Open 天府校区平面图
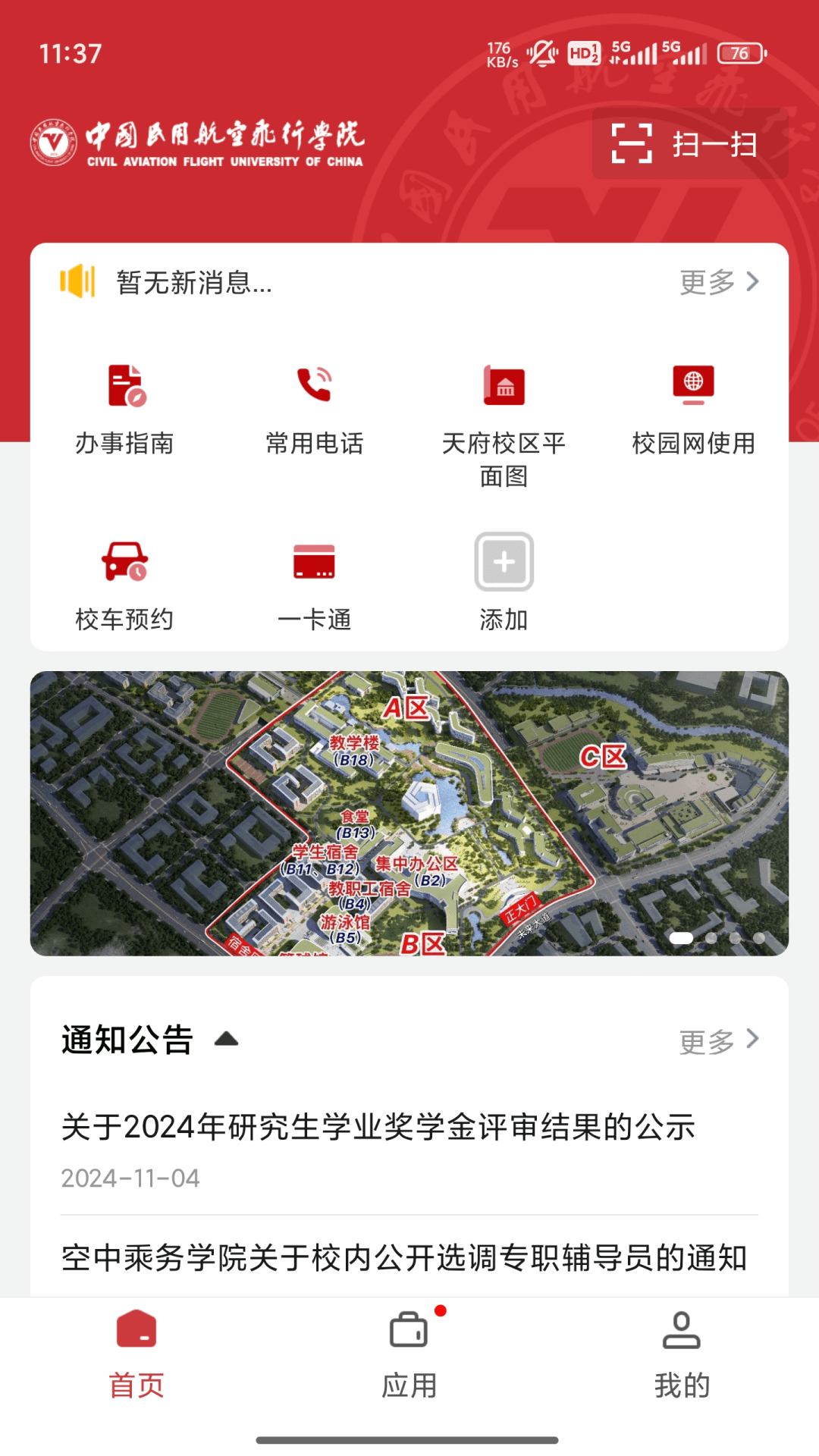819x1456 pixels. pos(504,423)
